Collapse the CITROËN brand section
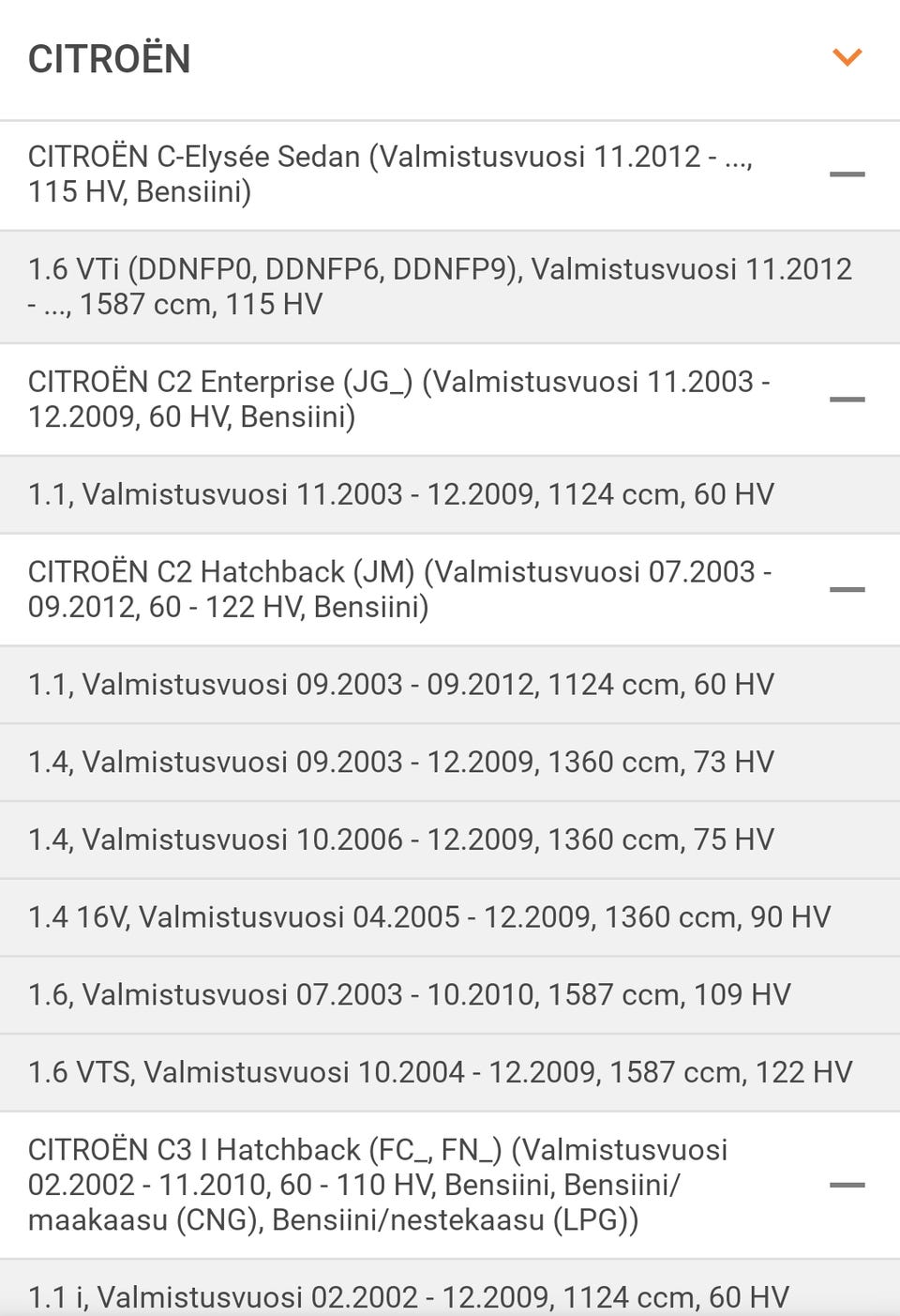900x1316 pixels. point(847,58)
